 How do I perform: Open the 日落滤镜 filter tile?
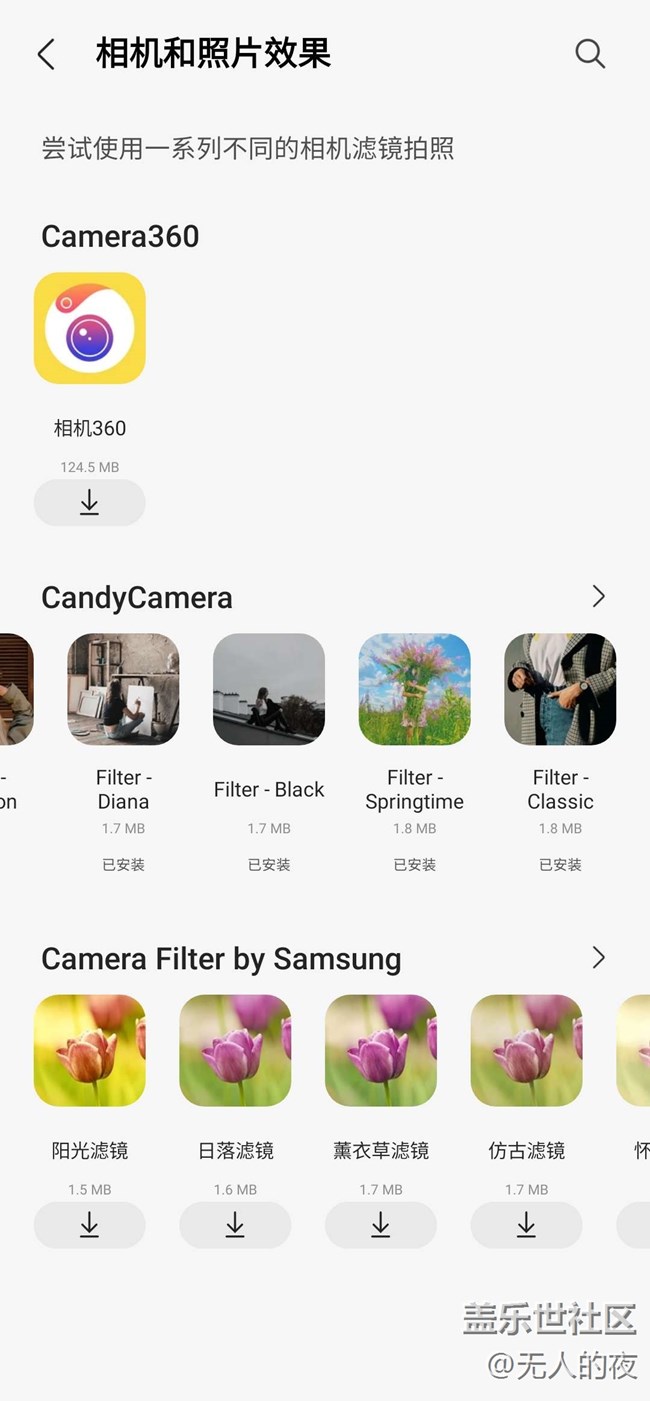(235, 1050)
